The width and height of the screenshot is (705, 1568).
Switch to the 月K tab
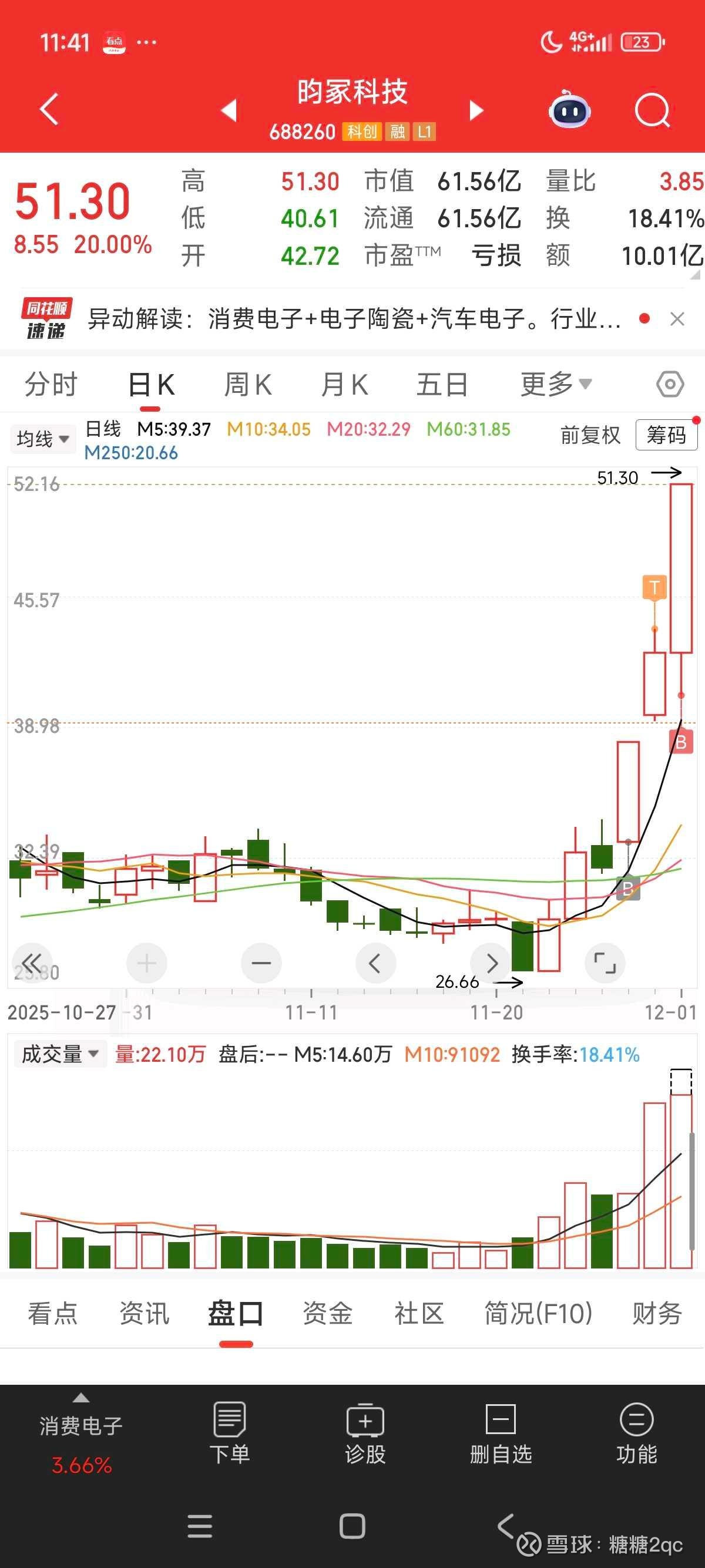coord(345,385)
